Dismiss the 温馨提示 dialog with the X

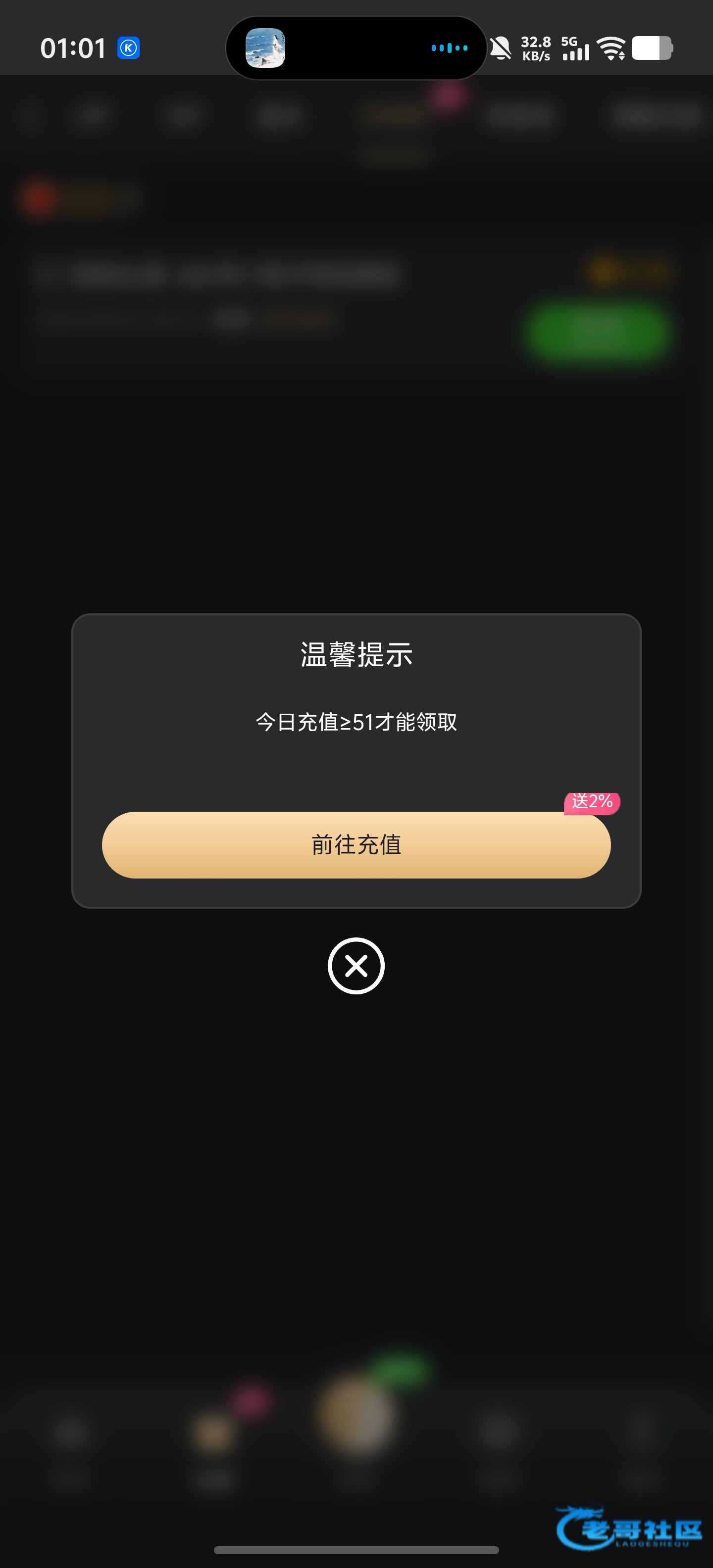click(356, 966)
